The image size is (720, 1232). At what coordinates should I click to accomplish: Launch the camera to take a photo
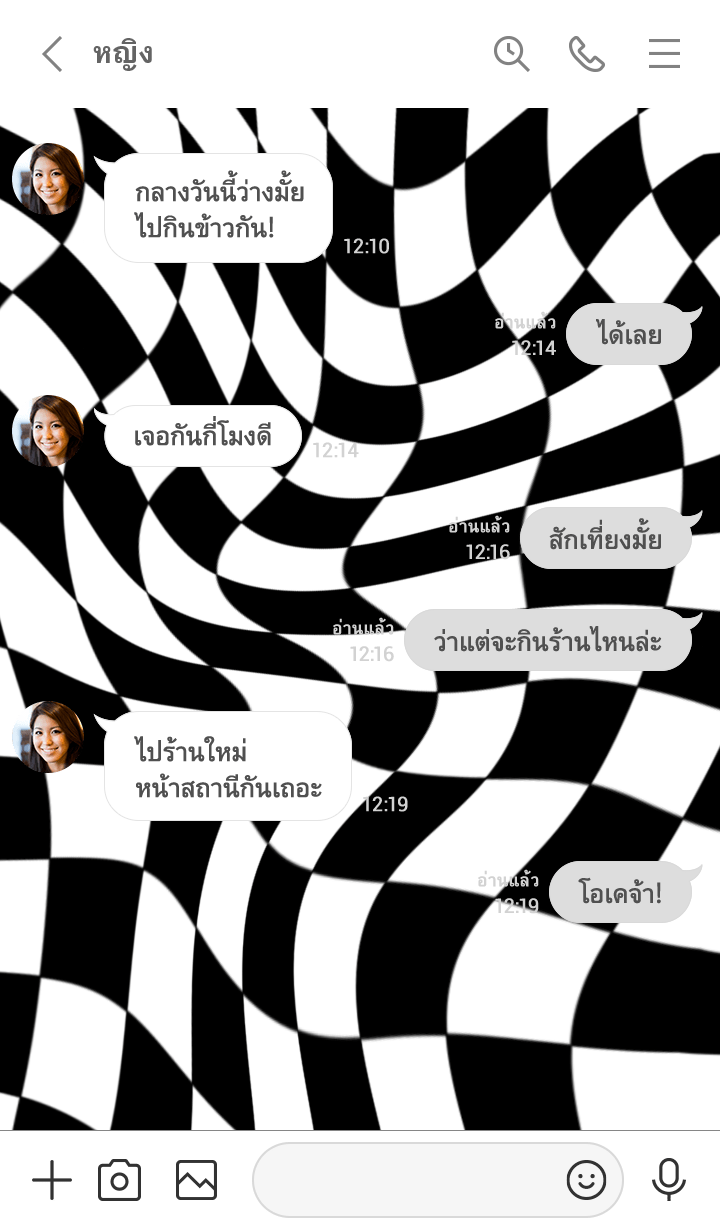pyautogui.click(x=119, y=1181)
